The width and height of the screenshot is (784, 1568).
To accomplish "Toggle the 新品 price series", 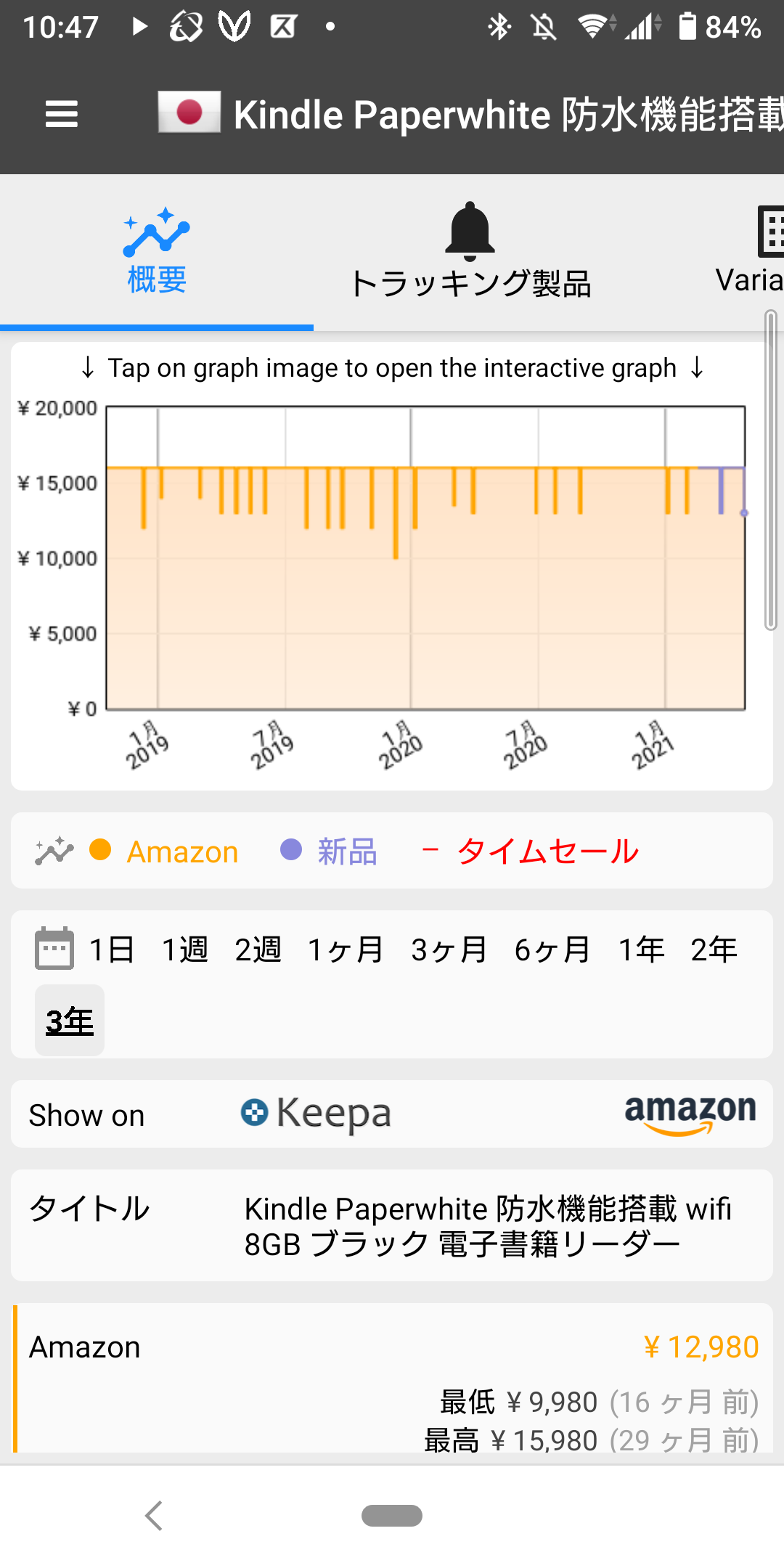I will [x=329, y=851].
